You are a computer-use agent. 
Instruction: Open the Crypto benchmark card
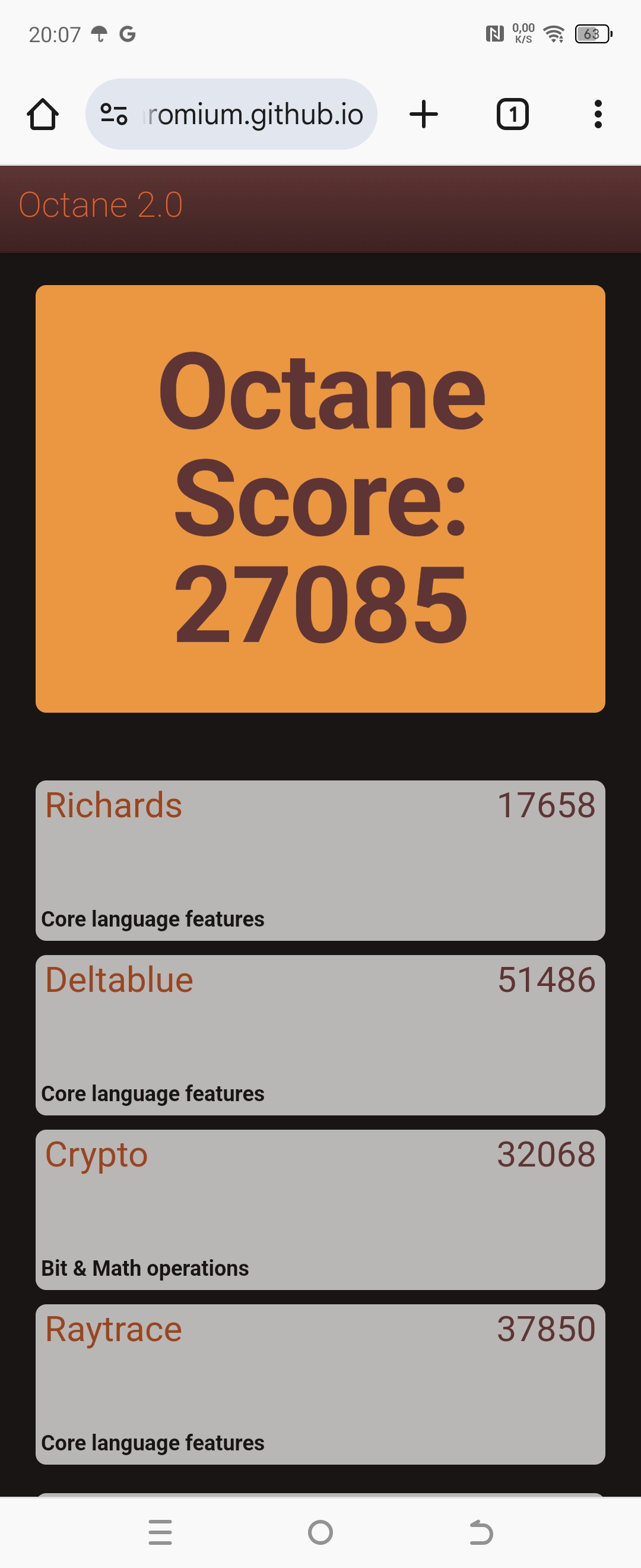[x=320, y=1209]
